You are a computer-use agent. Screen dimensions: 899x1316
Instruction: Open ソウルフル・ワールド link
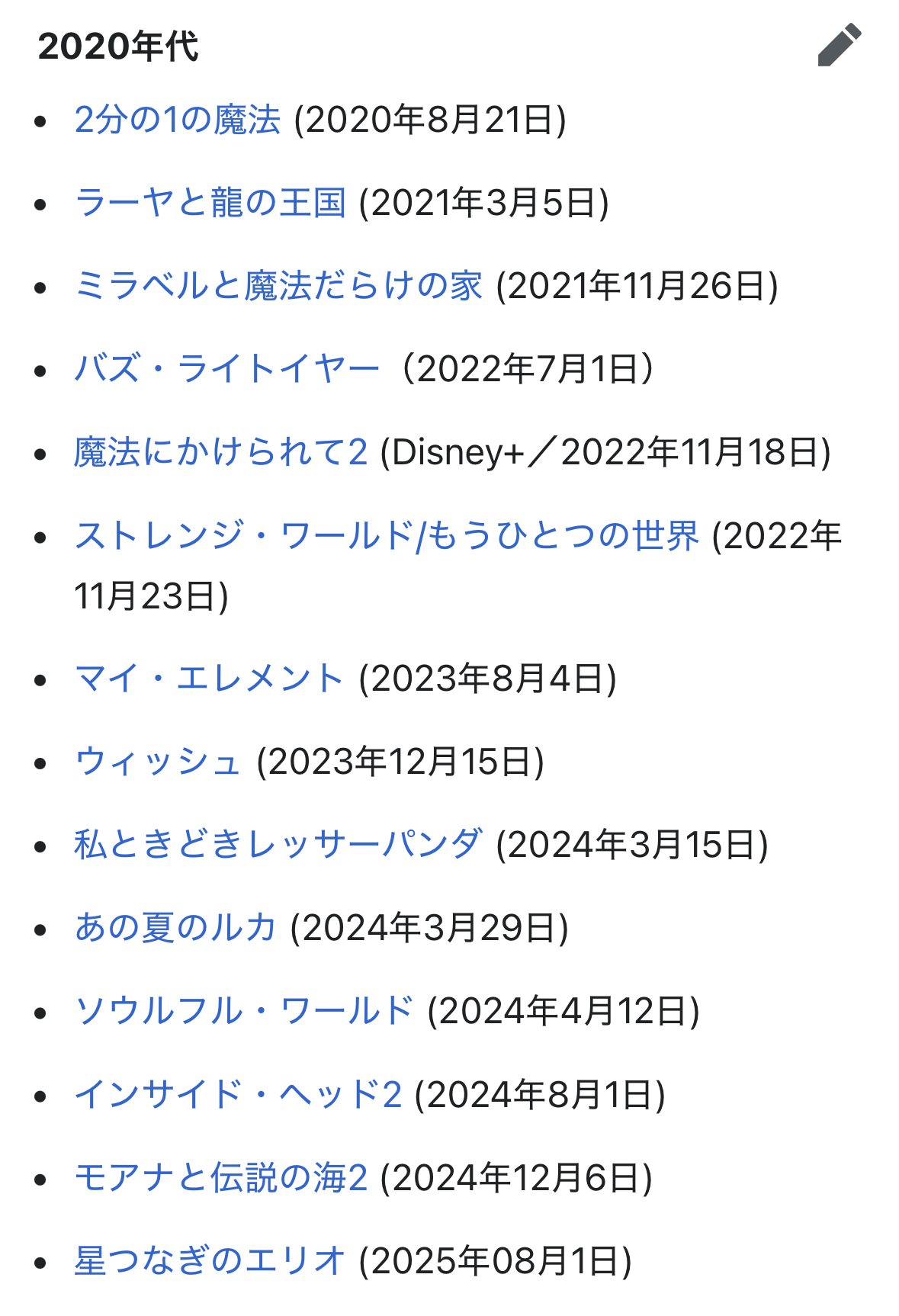[x=244, y=1011]
